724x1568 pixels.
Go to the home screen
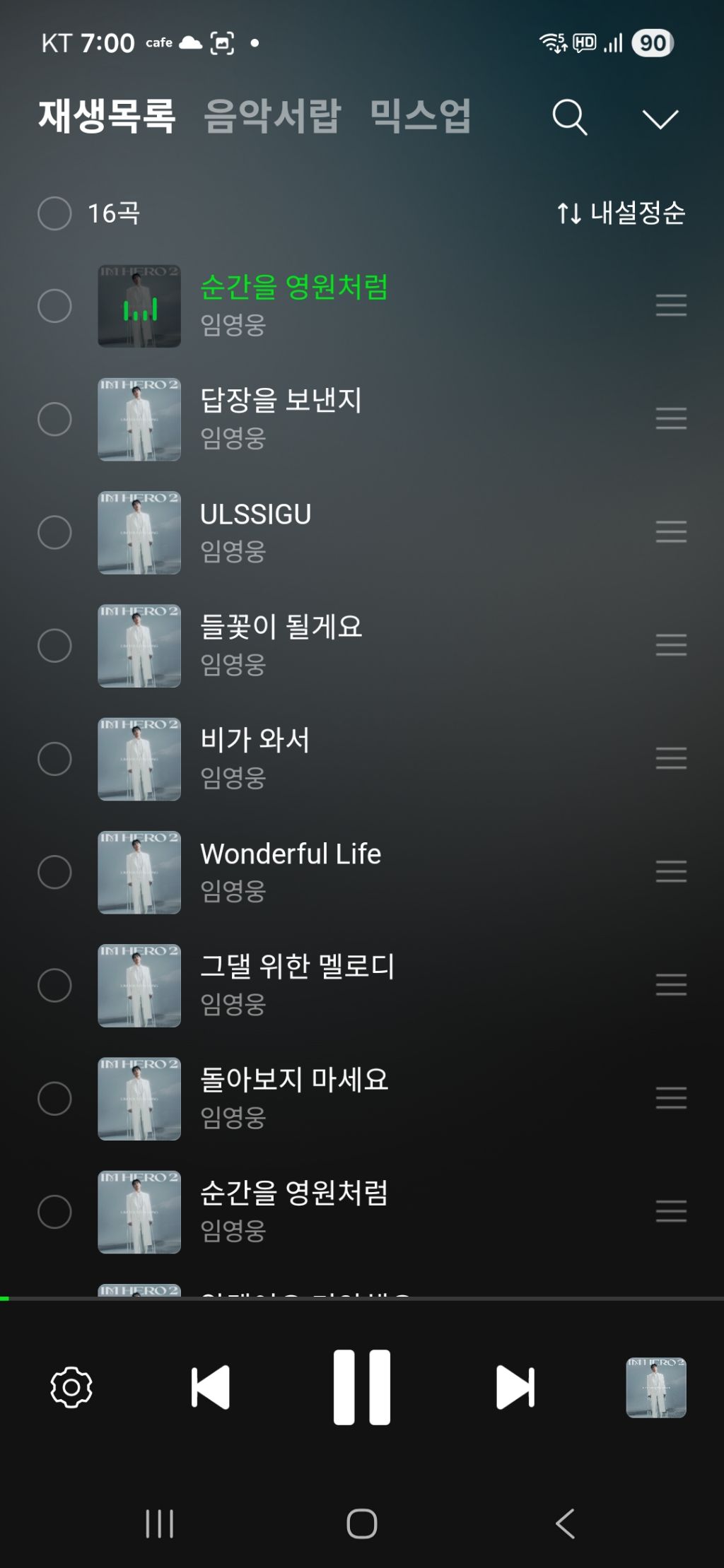point(361,1523)
